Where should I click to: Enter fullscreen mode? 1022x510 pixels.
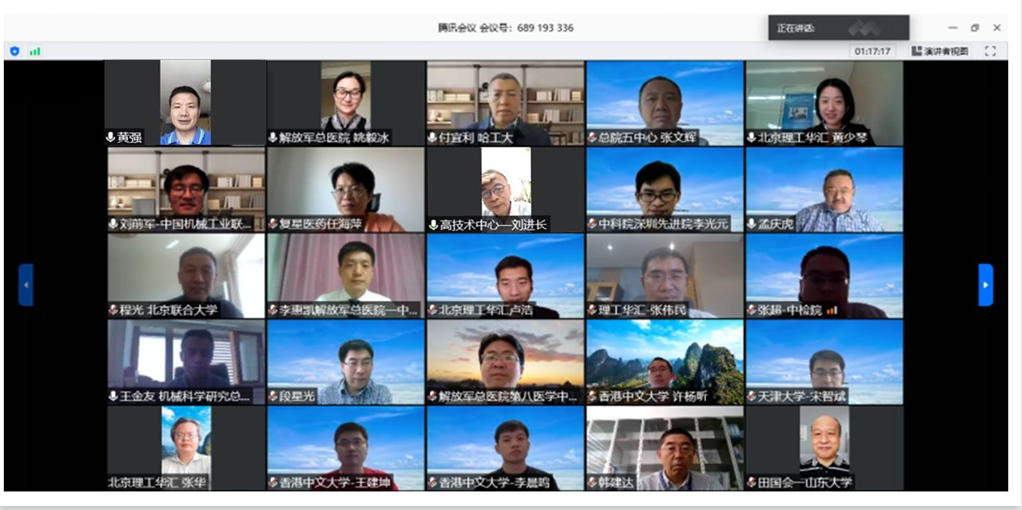click(990, 51)
